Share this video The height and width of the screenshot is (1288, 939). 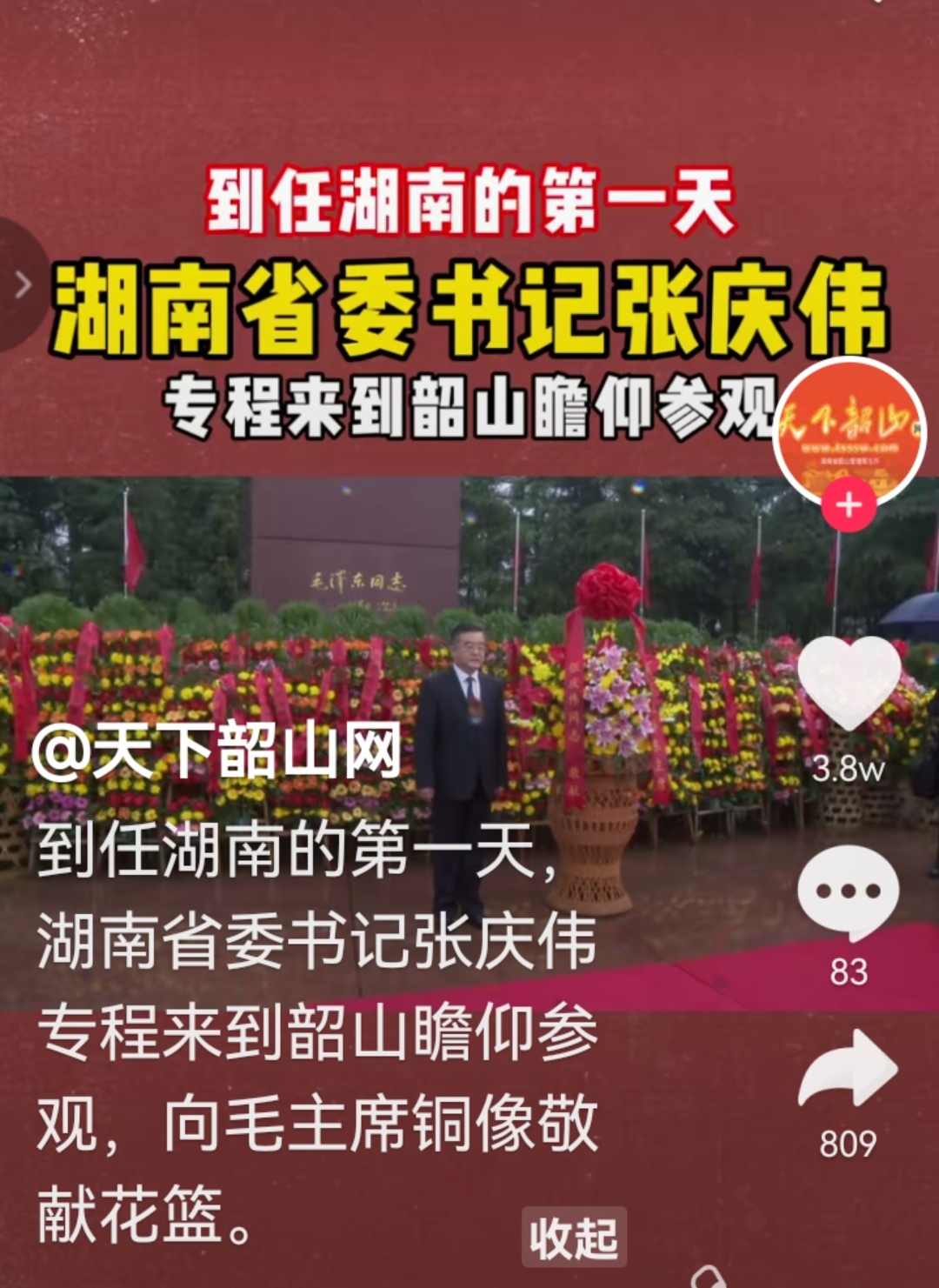[x=848, y=1070]
